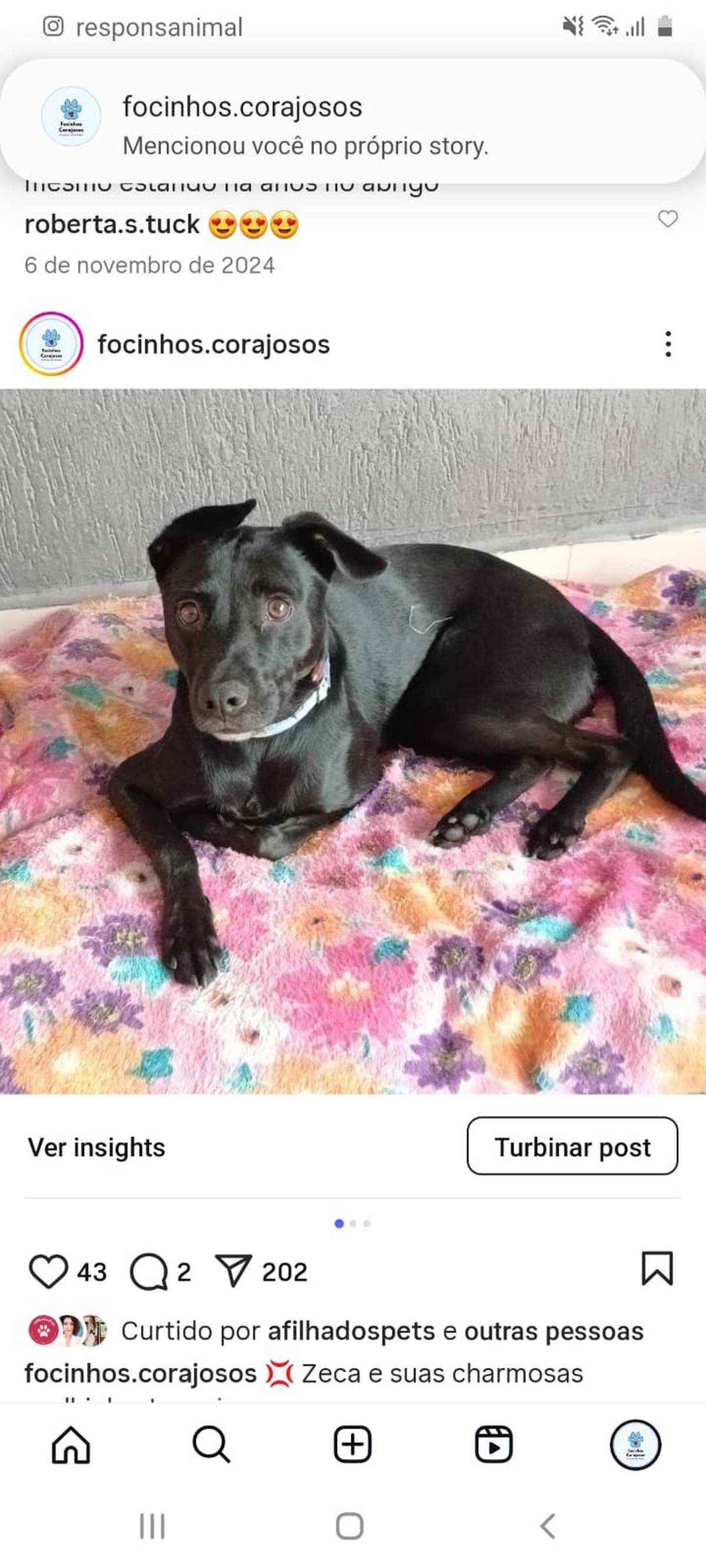See outras pessoas who liked the post
Screen dimensions: 706x1568
[553, 1331]
